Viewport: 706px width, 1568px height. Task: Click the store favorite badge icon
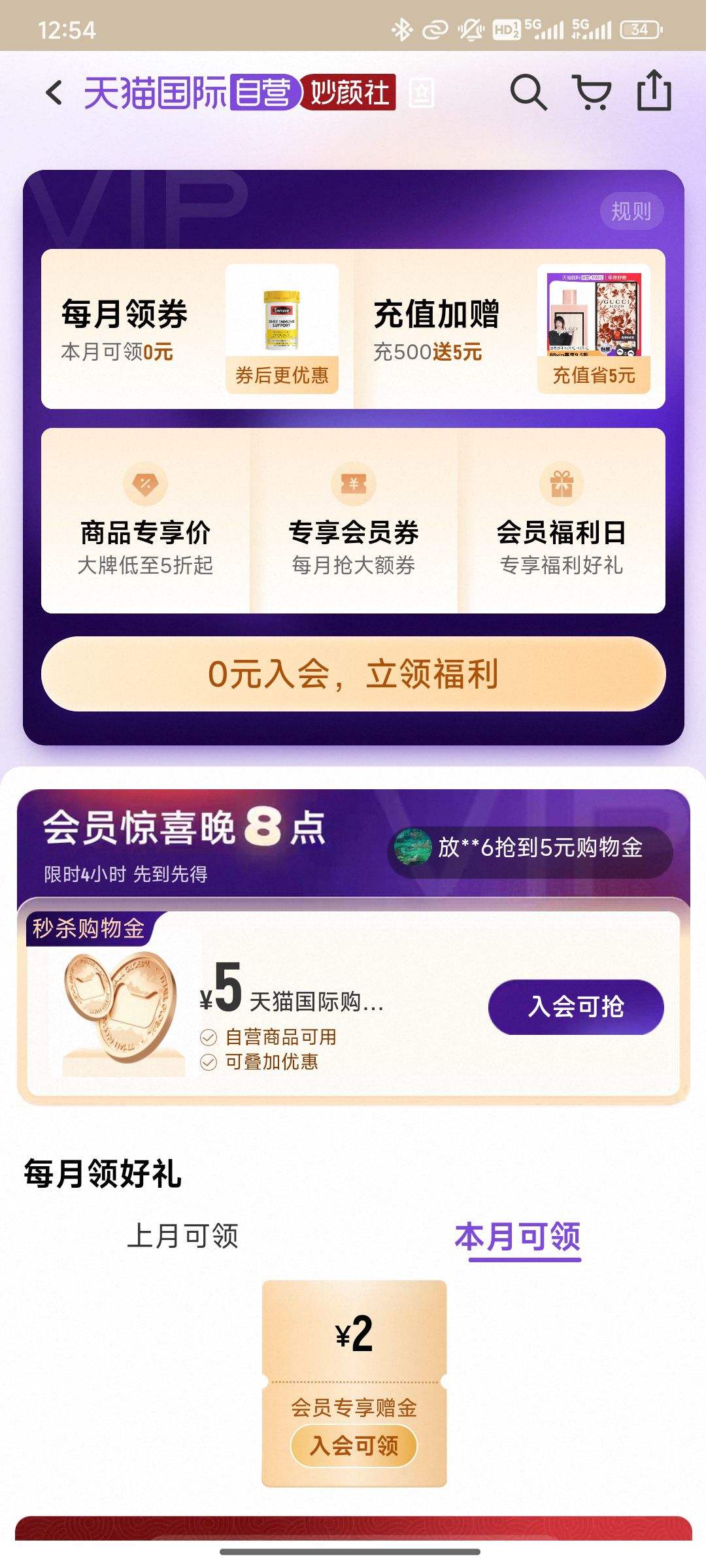[422, 93]
